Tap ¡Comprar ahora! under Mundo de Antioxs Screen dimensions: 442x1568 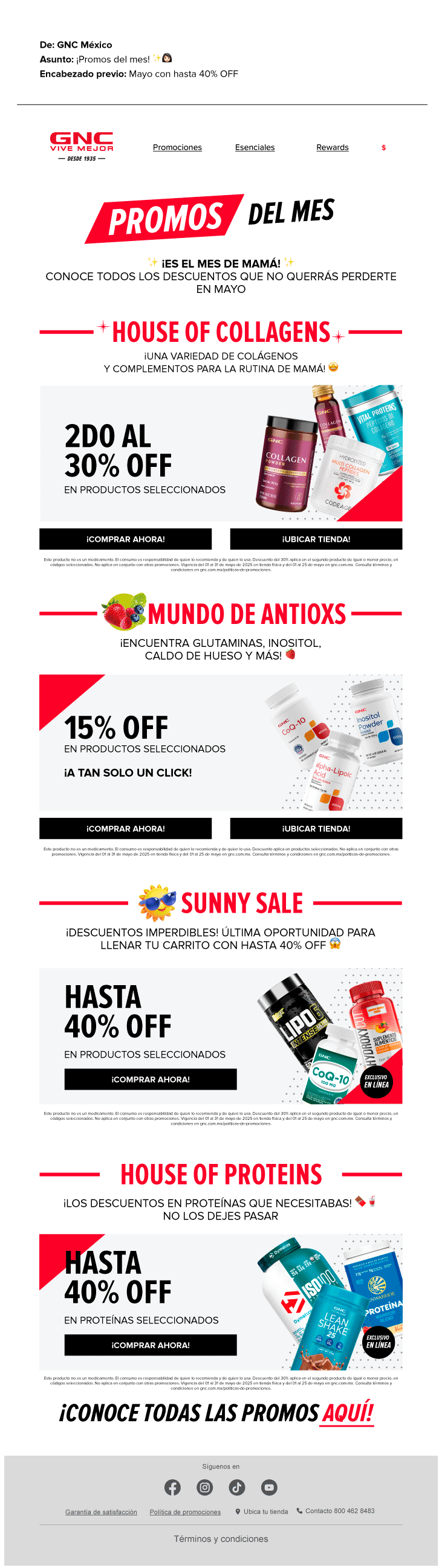point(126,829)
